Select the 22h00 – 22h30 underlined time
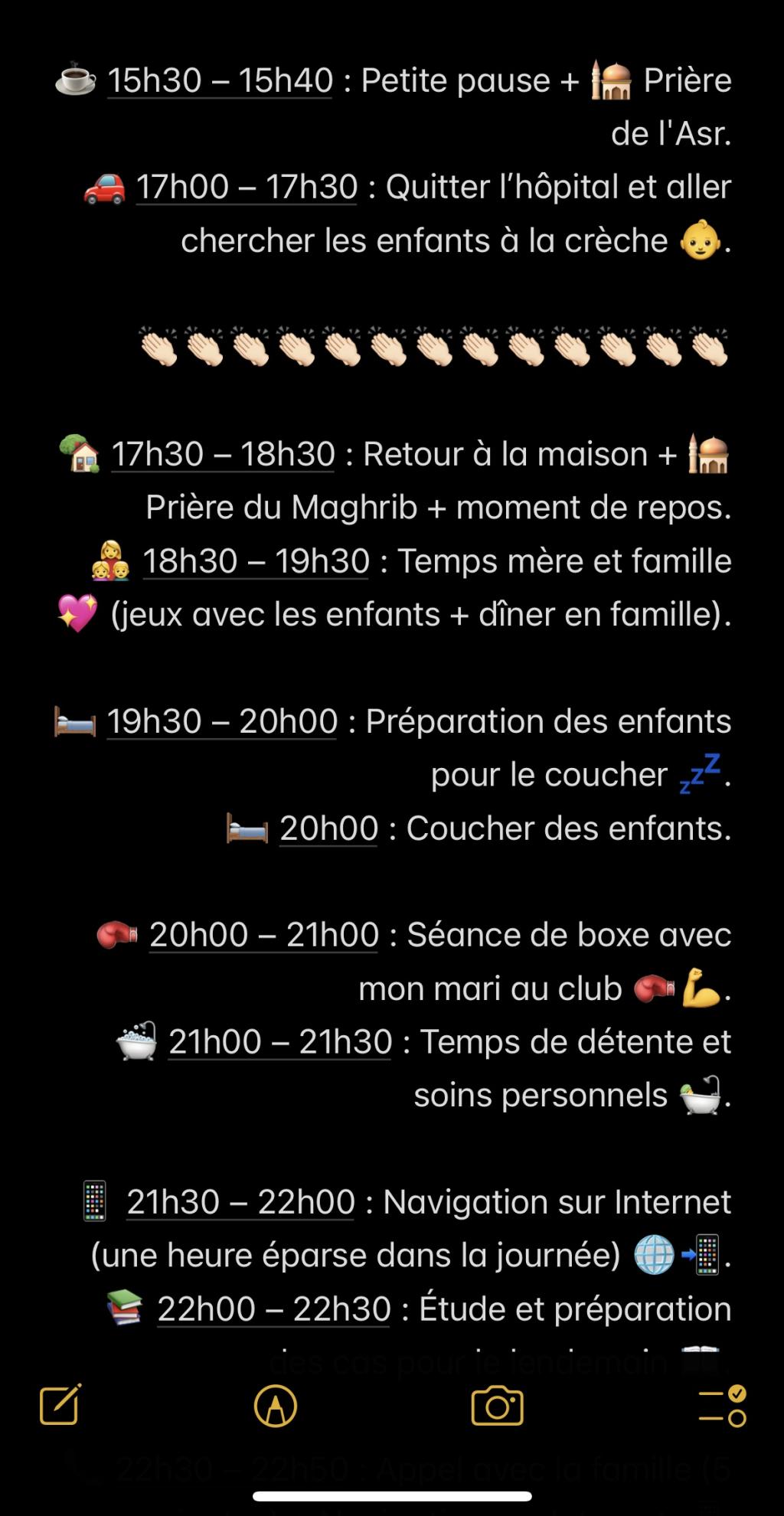The height and width of the screenshot is (1516, 784). [x=274, y=1309]
